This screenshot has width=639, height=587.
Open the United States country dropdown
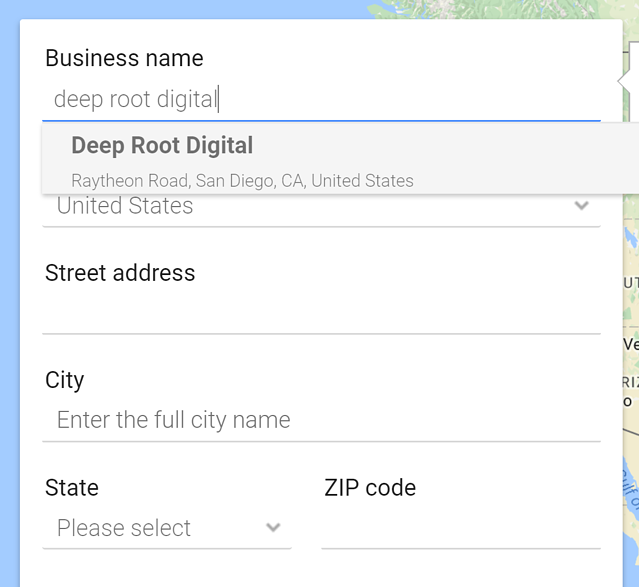(320, 208)
